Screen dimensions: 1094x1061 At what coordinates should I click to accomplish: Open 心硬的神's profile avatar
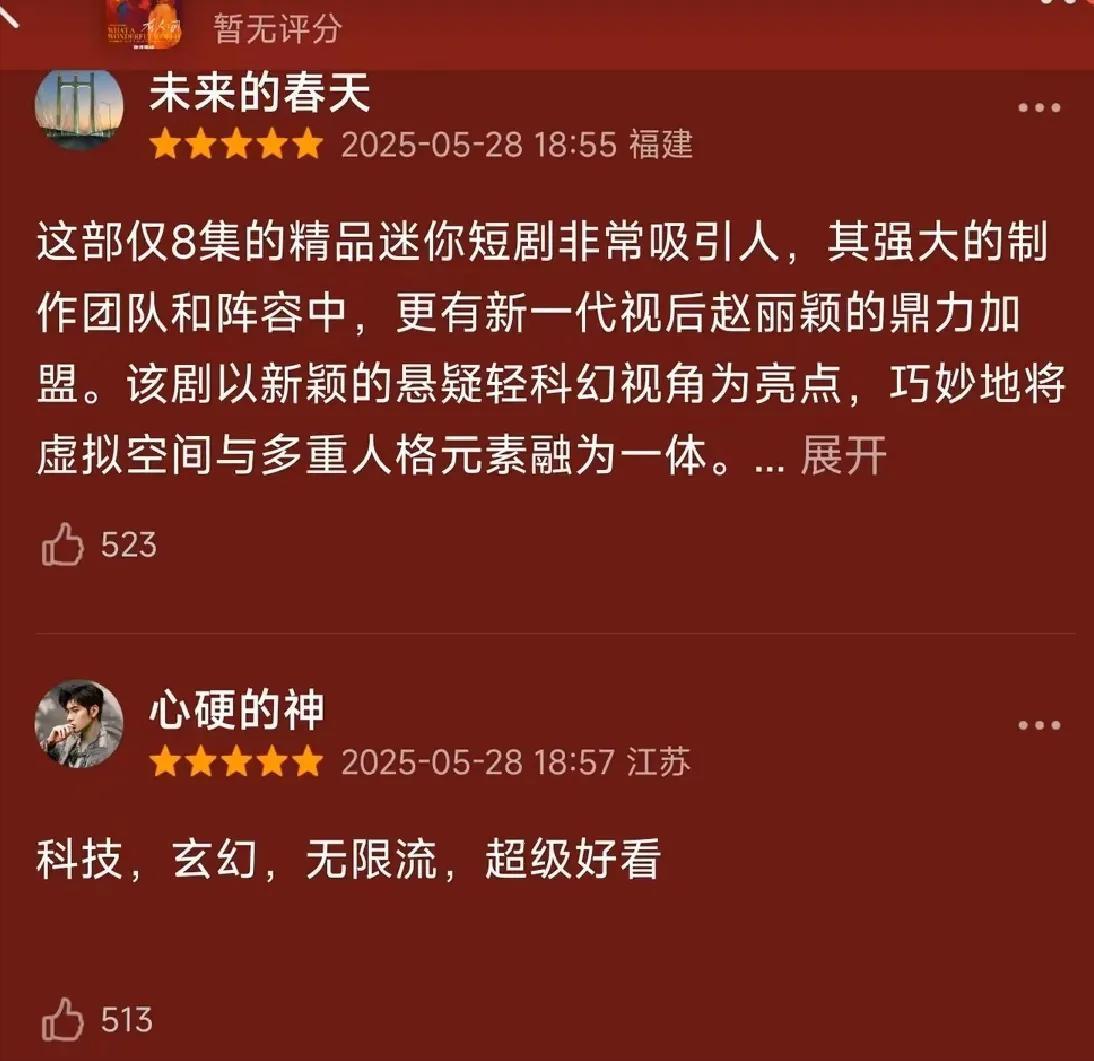[x=79, y=724]
